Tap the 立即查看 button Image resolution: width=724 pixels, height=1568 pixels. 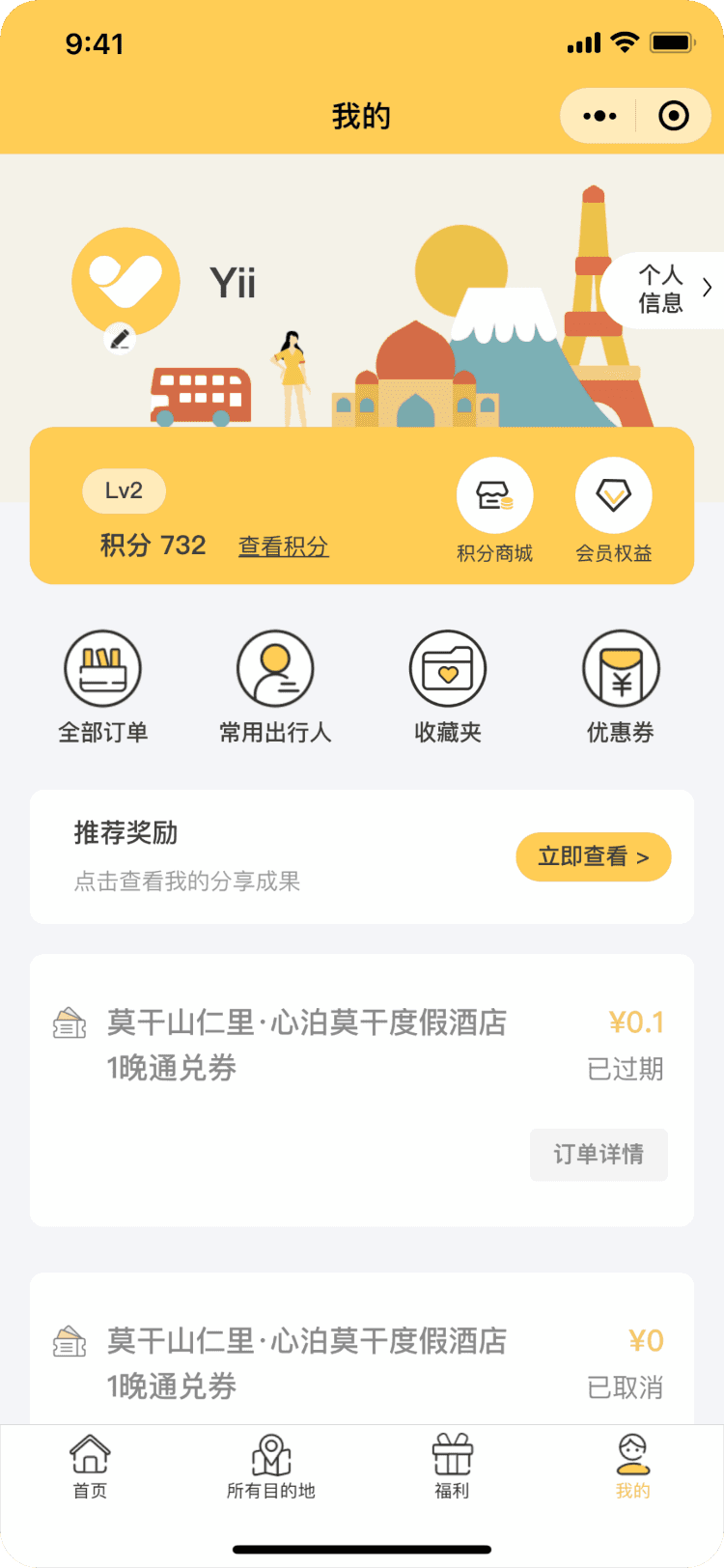click(x=593, y=857)
